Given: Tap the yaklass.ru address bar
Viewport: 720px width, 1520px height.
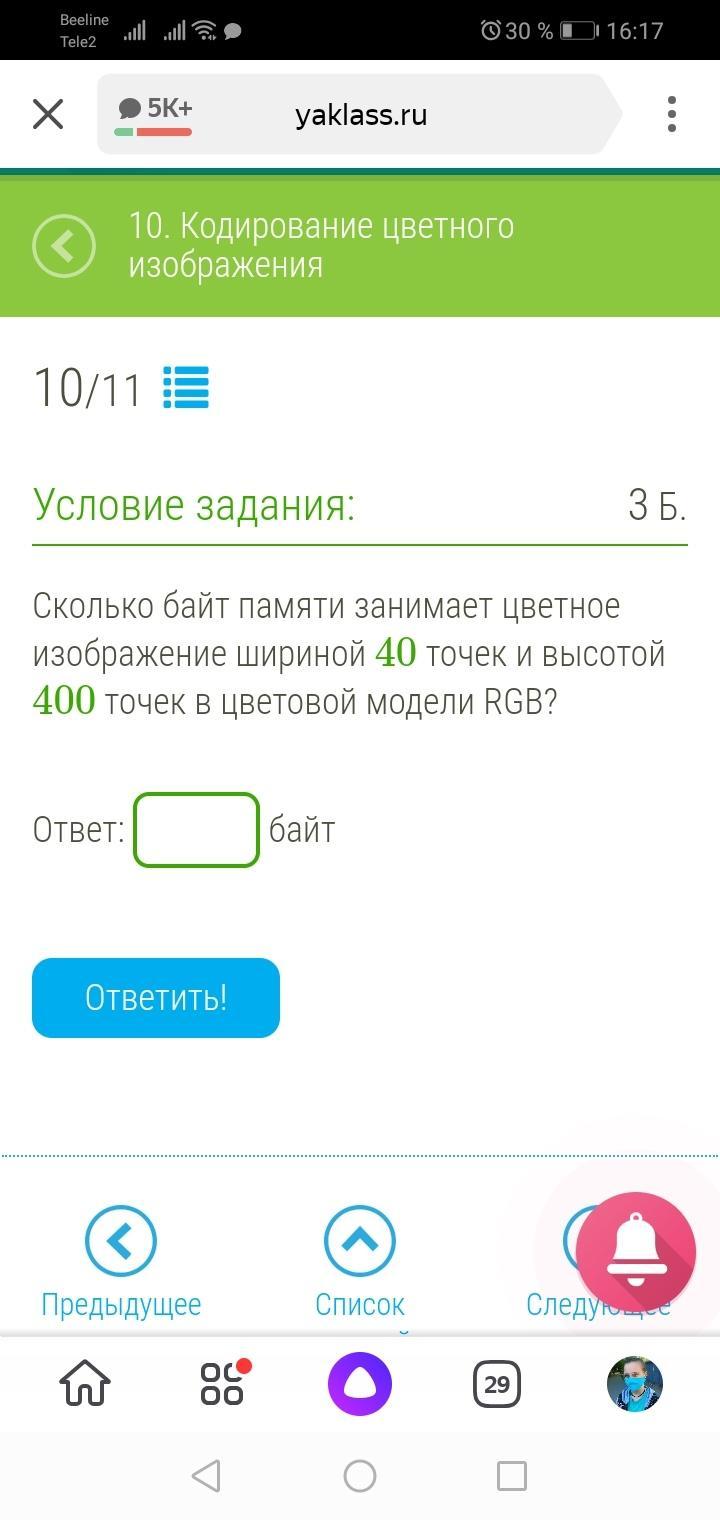Looking at the screenshot, I should 360,115.
